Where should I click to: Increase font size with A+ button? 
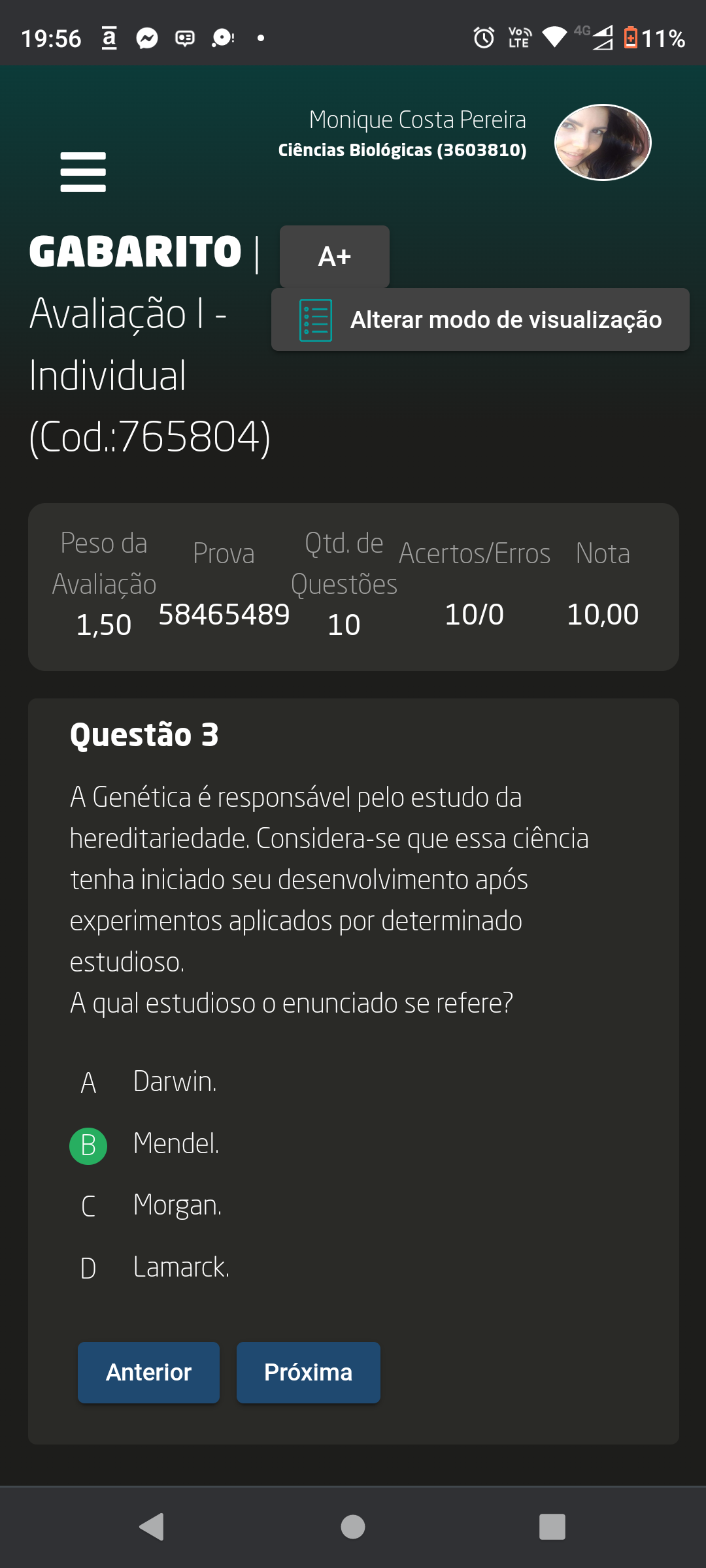coord(334,256)
